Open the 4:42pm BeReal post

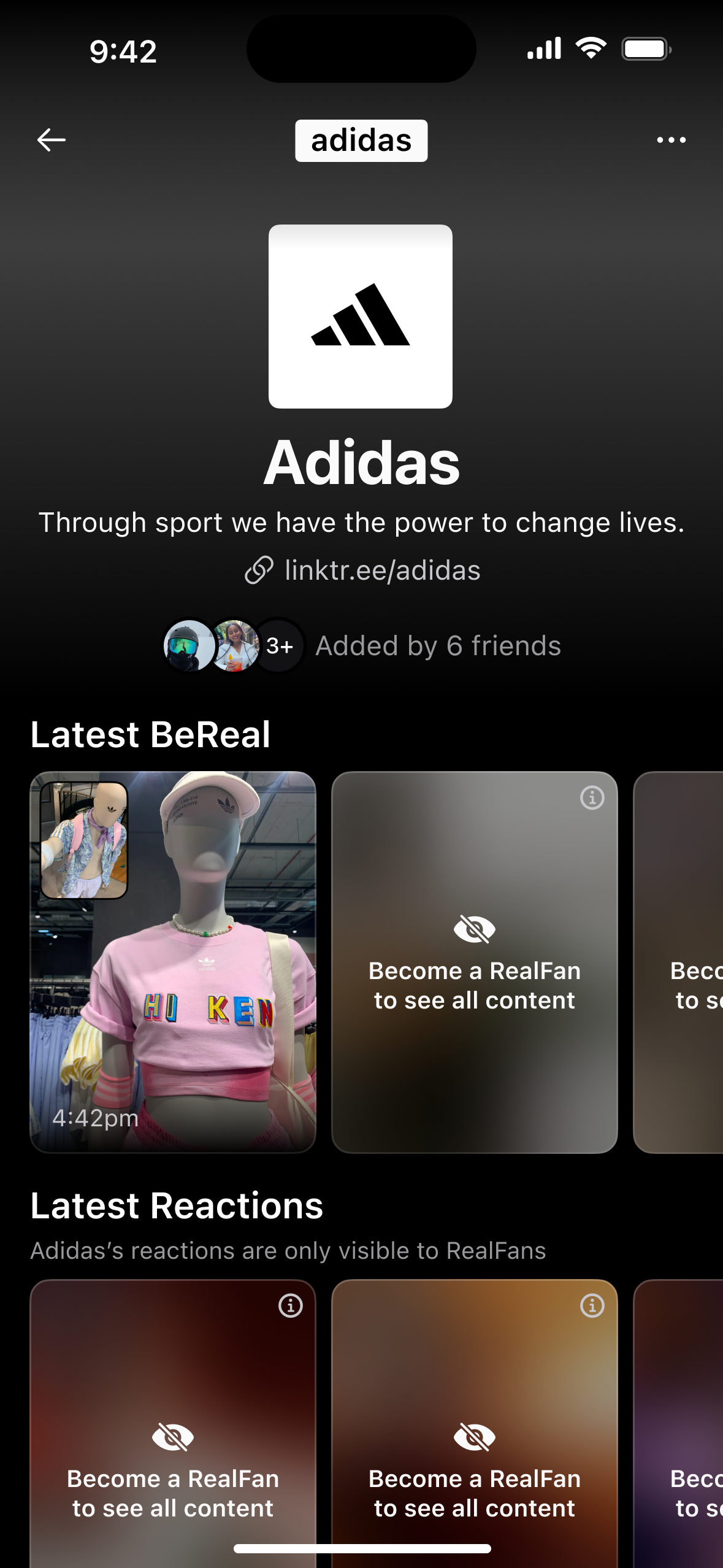tap(173, 961)
